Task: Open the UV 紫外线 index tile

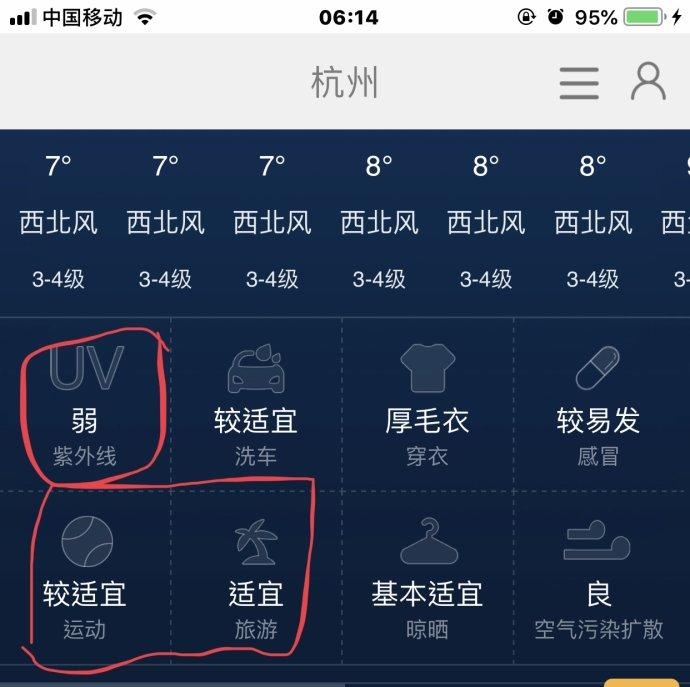Action: tap(85, 406)
